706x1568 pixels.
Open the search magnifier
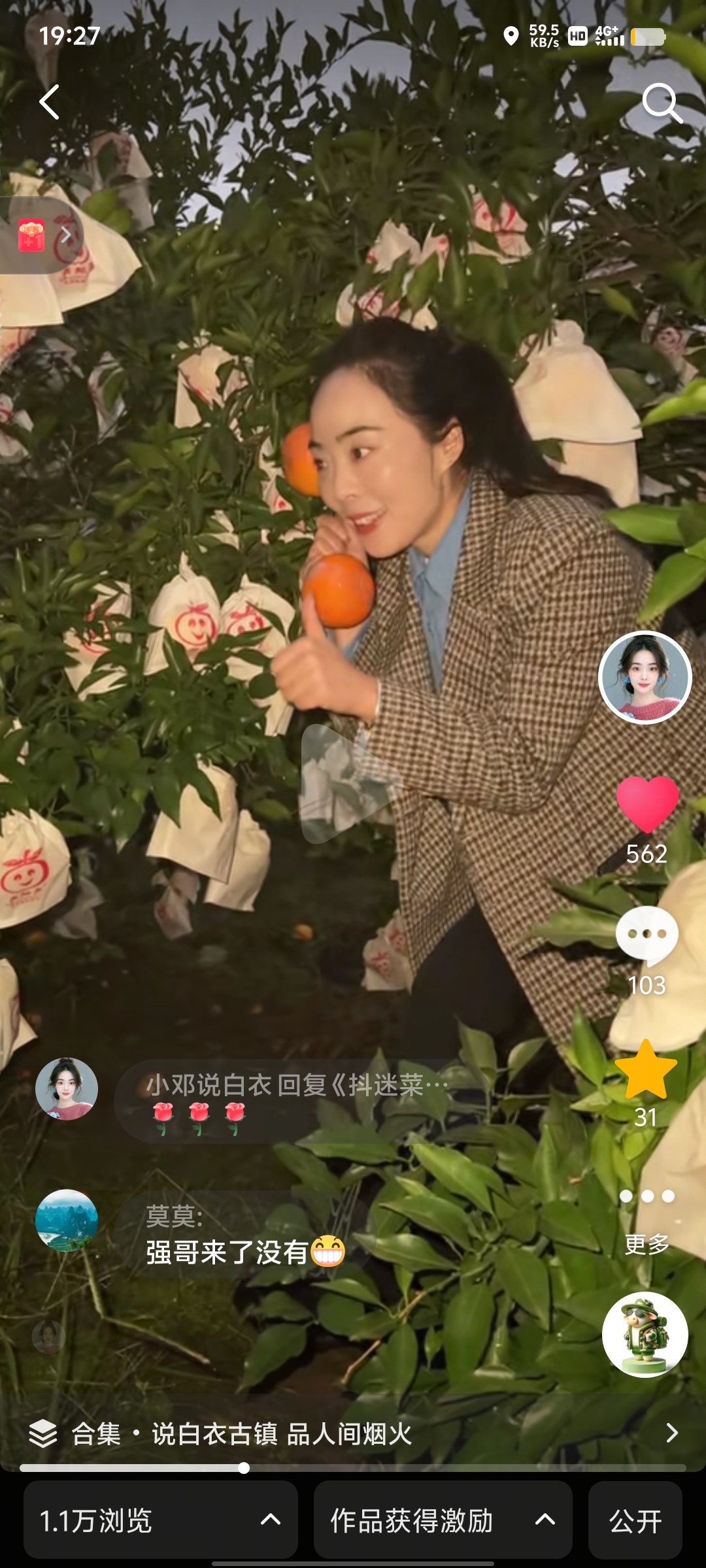(x=662, y=103)
